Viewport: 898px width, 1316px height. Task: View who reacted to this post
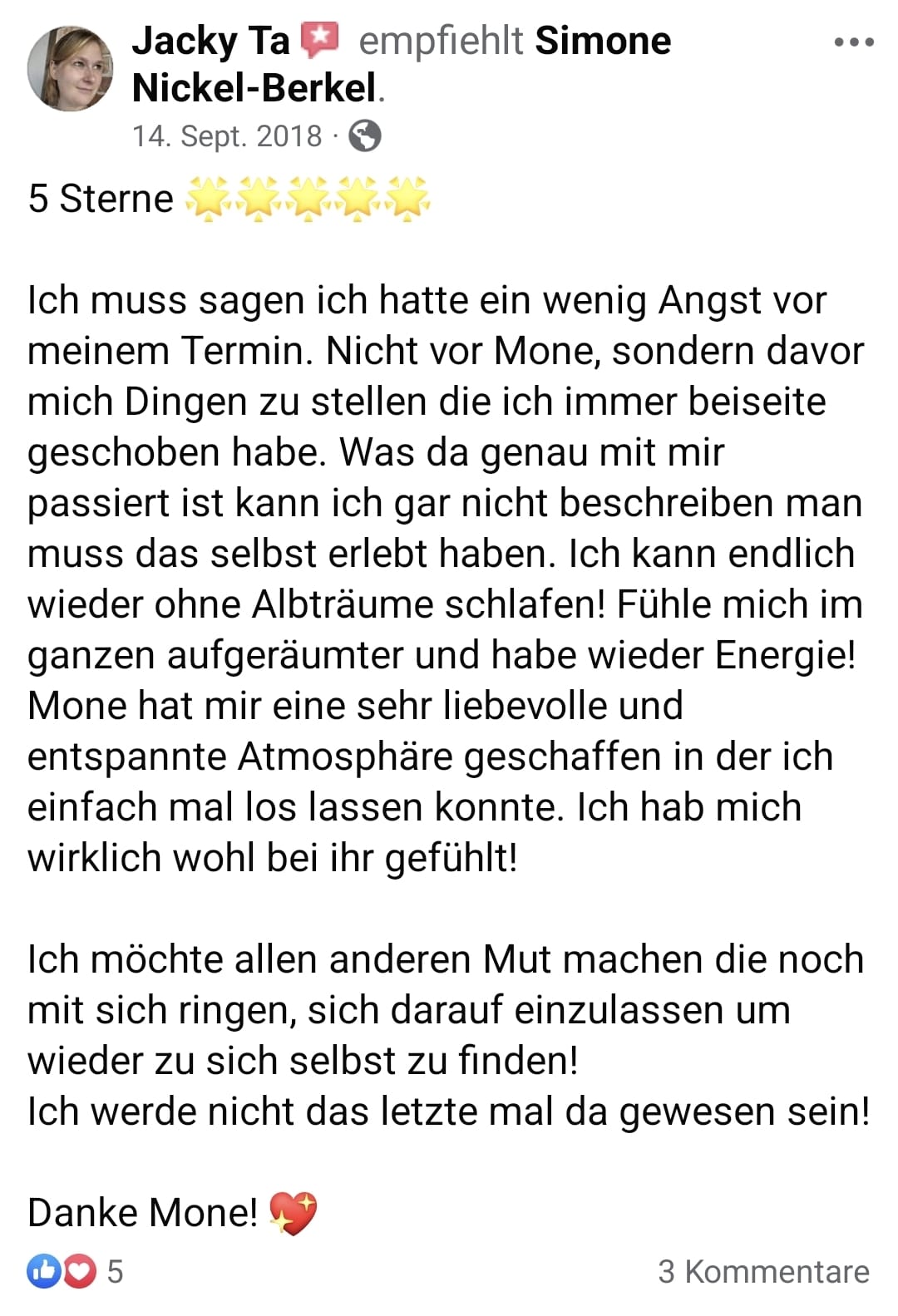coord(74,1271)
